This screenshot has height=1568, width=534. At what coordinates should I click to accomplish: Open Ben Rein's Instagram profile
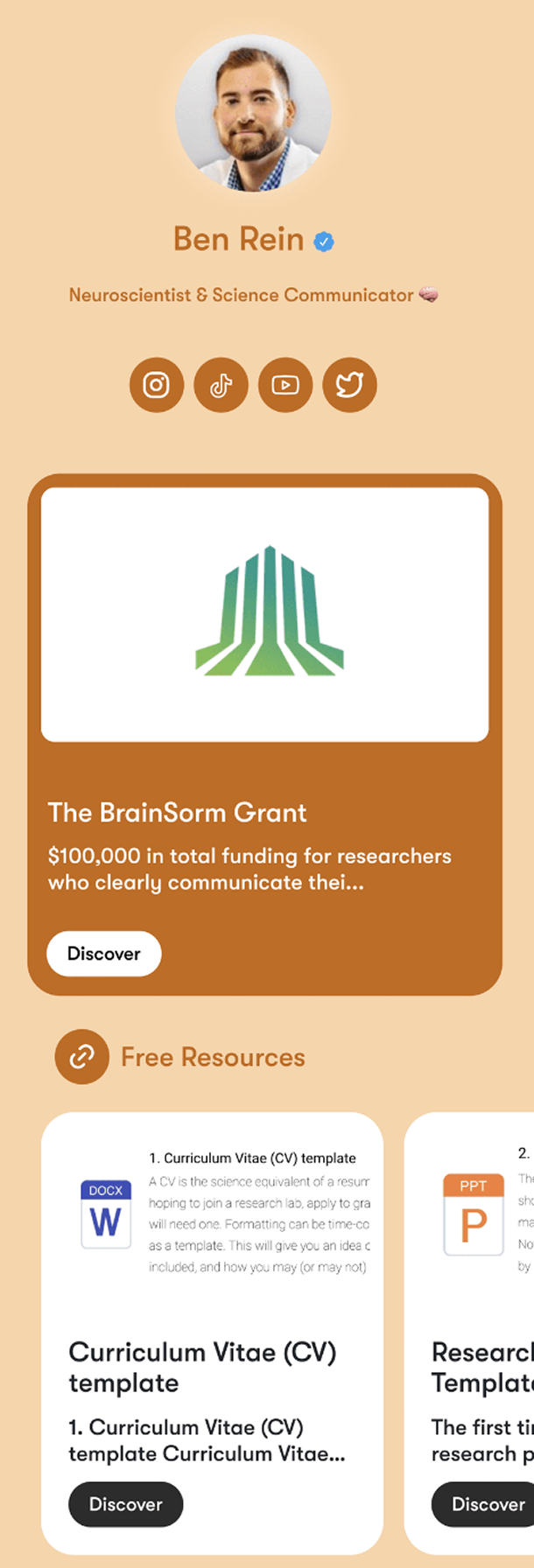pos(157,385)
